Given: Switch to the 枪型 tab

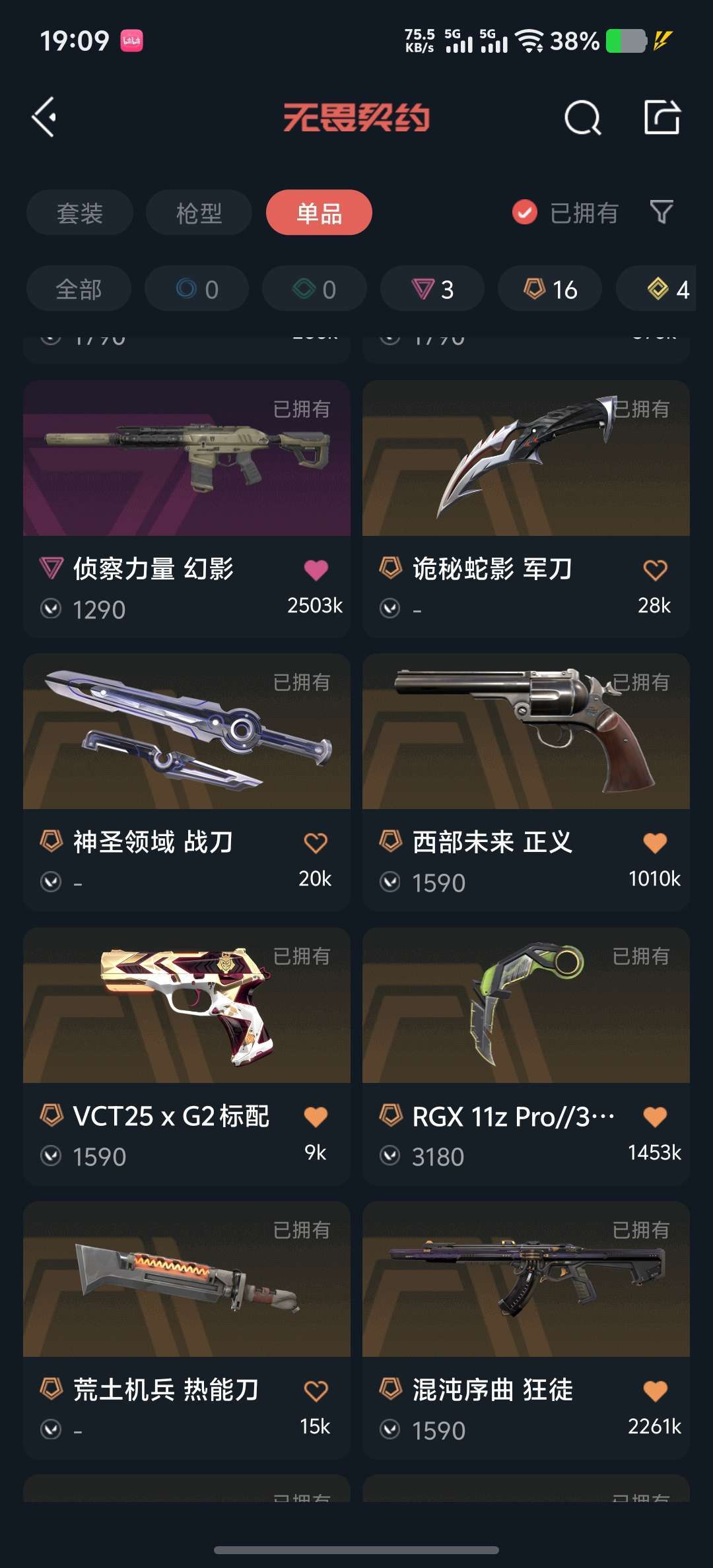Looking at the screenshot, I should pyautogui.click(x=199, y=212).
